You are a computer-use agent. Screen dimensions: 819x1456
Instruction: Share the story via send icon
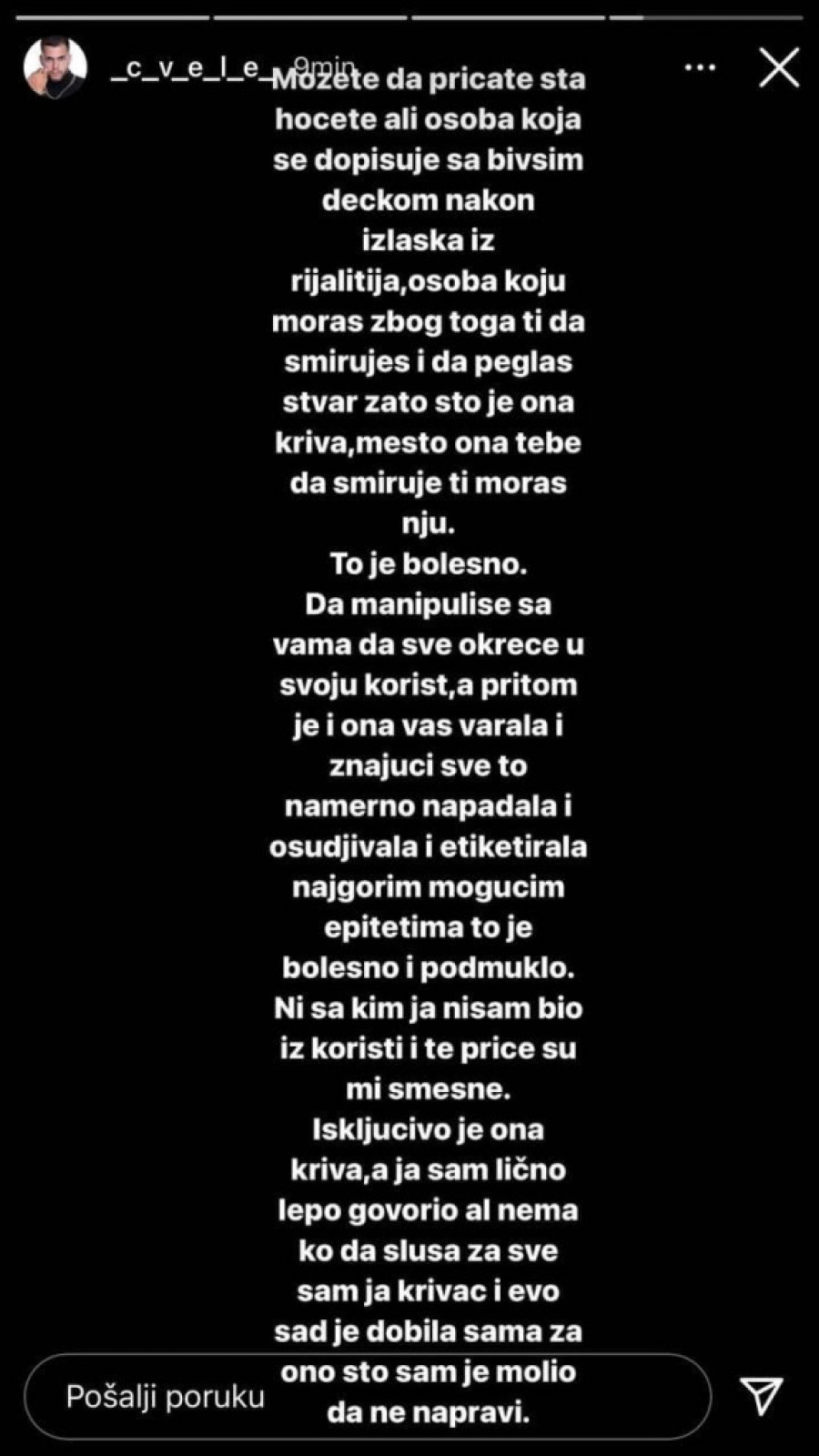tap(761, 1396)
